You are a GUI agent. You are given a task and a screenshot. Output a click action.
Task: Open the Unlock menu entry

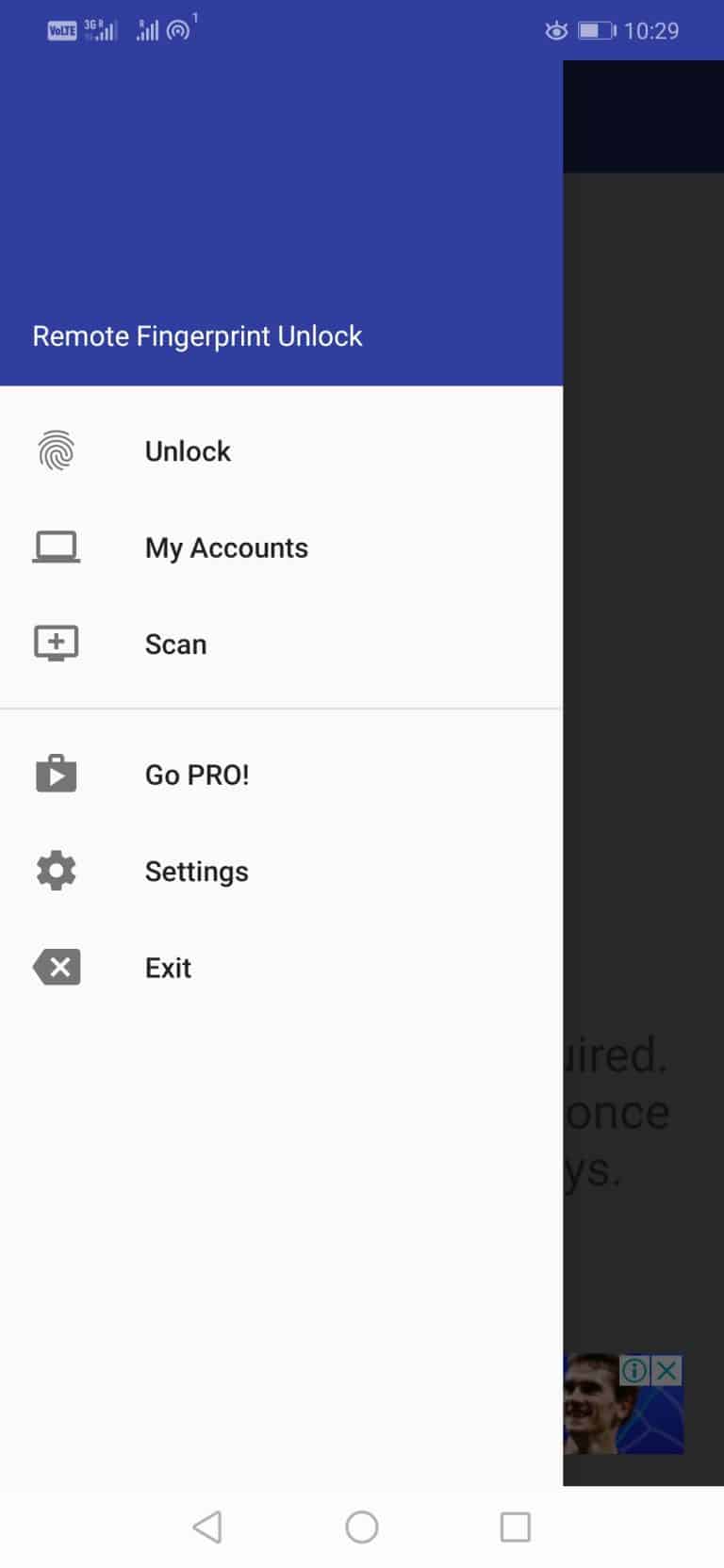pyautogui.click(x=188, y=450)
